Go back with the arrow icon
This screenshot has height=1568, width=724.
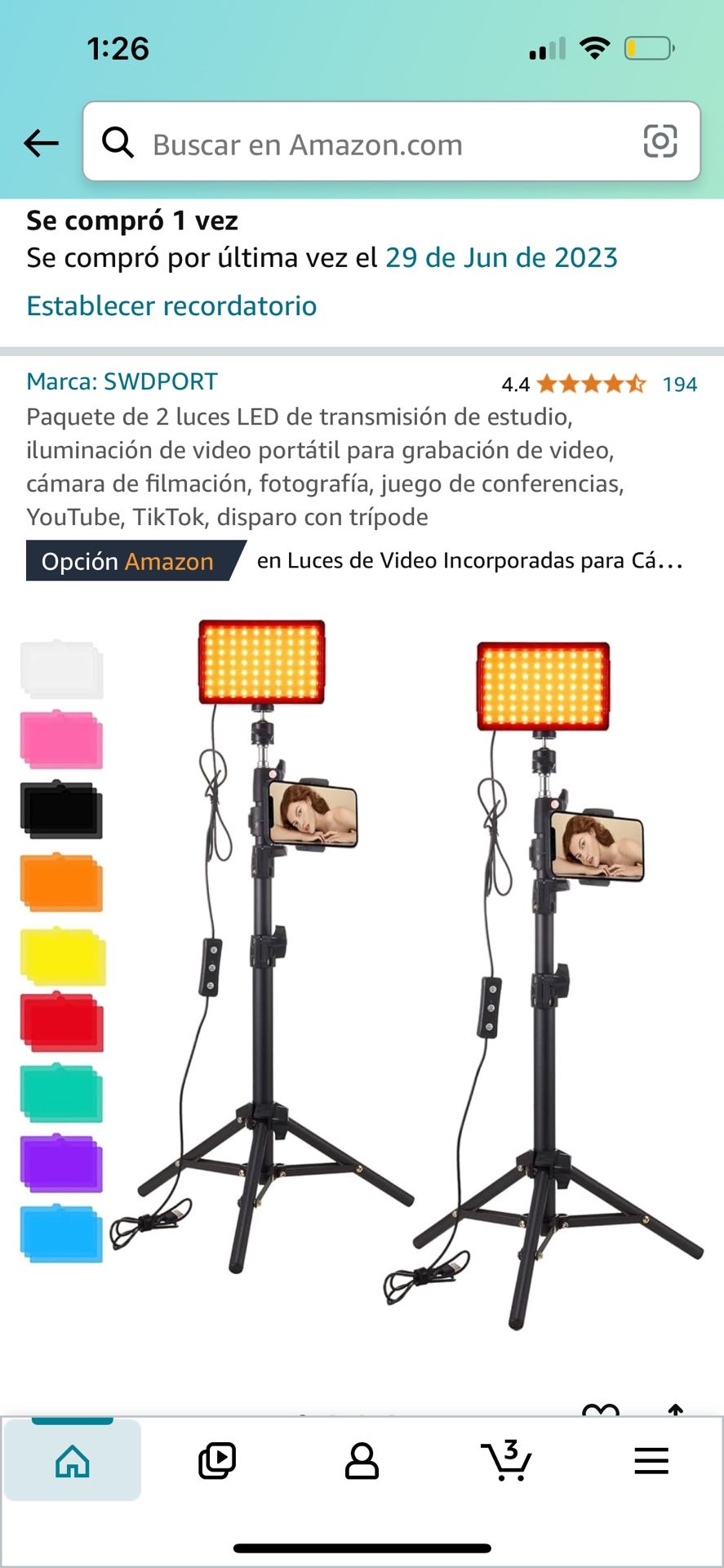(x=41, y=143)
